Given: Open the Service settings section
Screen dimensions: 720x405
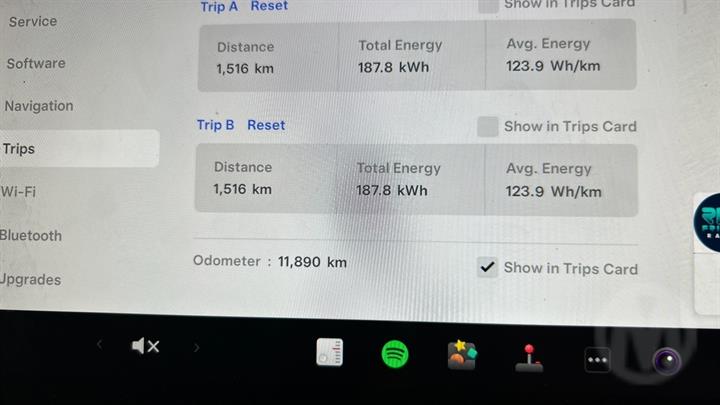Looking at the screenshot, I should click(33, 21).
